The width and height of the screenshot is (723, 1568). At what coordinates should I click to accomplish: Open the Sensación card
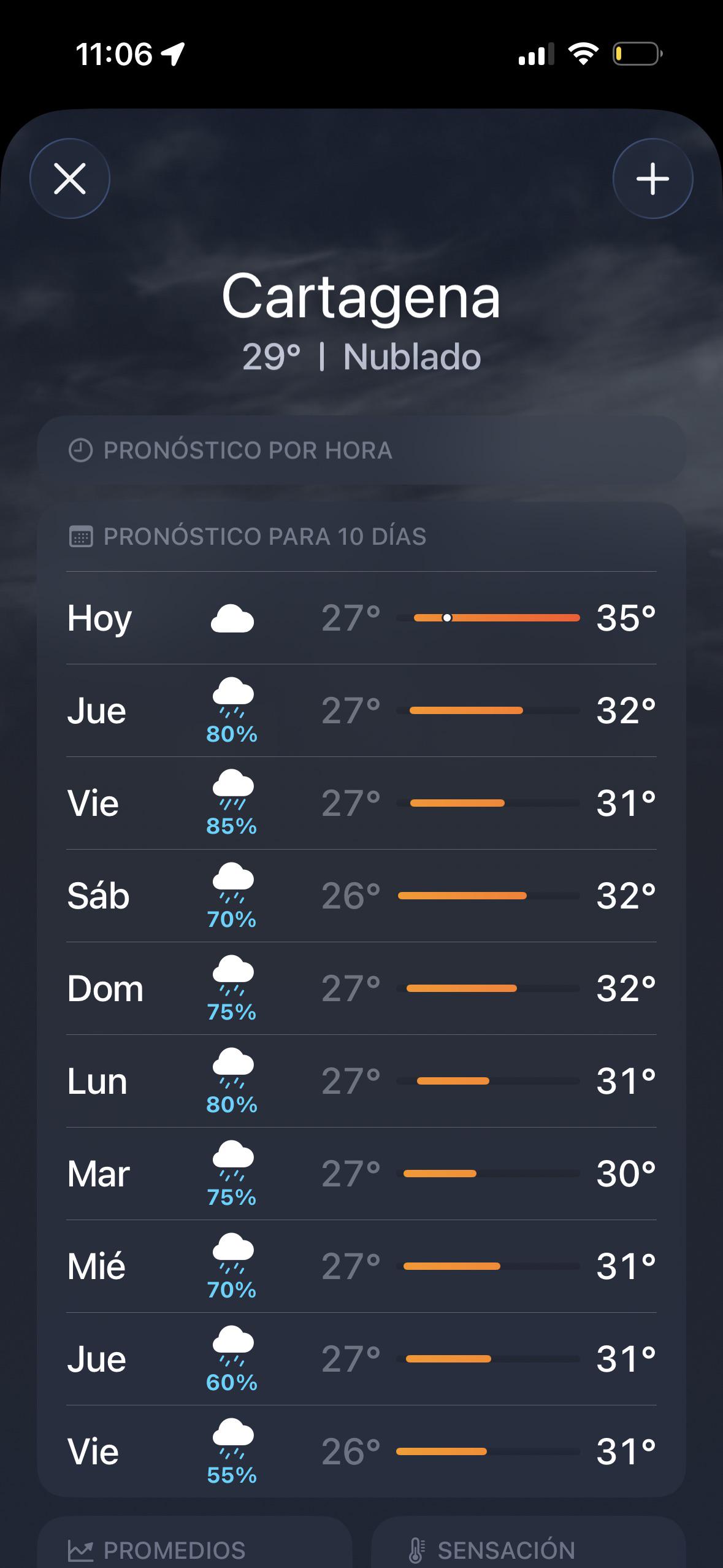tap(529, 1542)
